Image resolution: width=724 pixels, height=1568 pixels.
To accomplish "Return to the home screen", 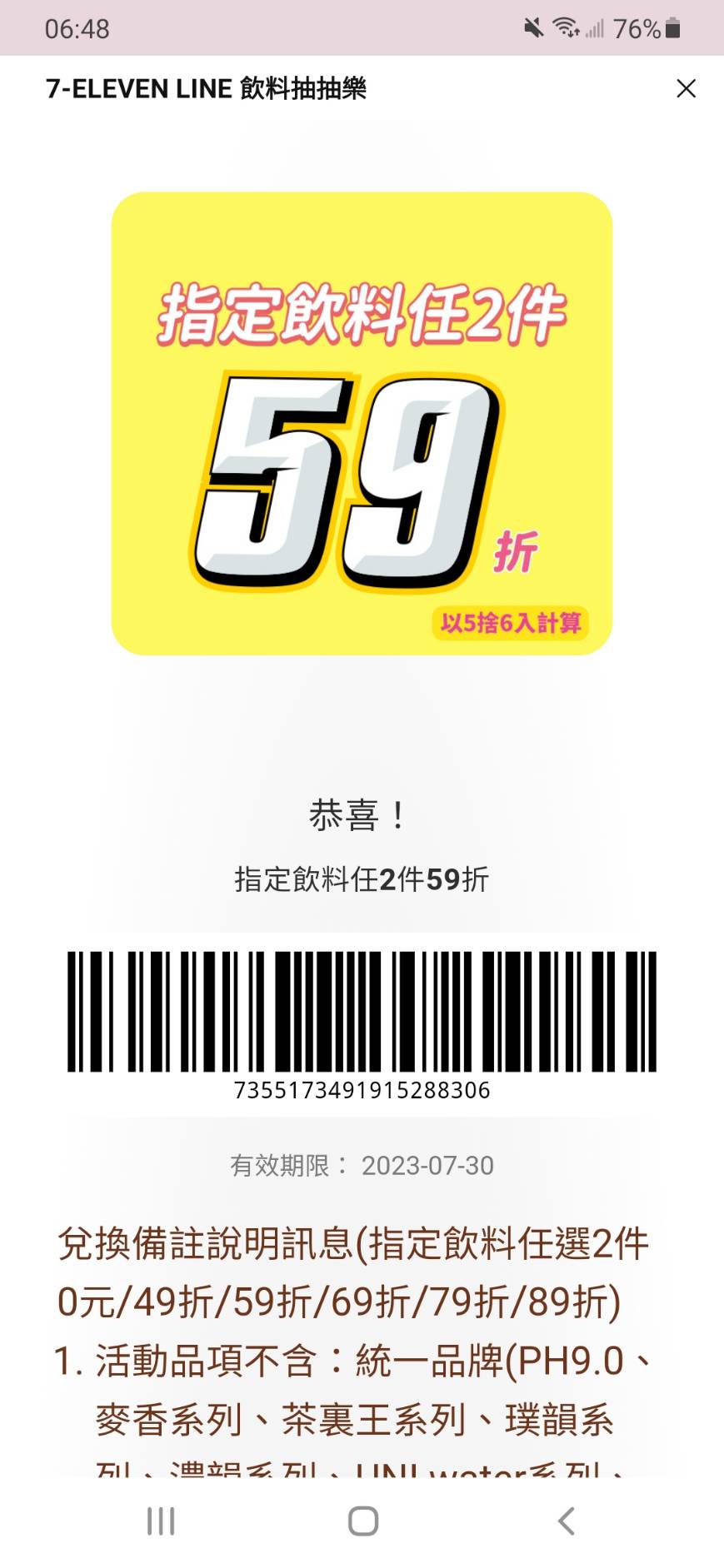I will tap(362, 1521).
